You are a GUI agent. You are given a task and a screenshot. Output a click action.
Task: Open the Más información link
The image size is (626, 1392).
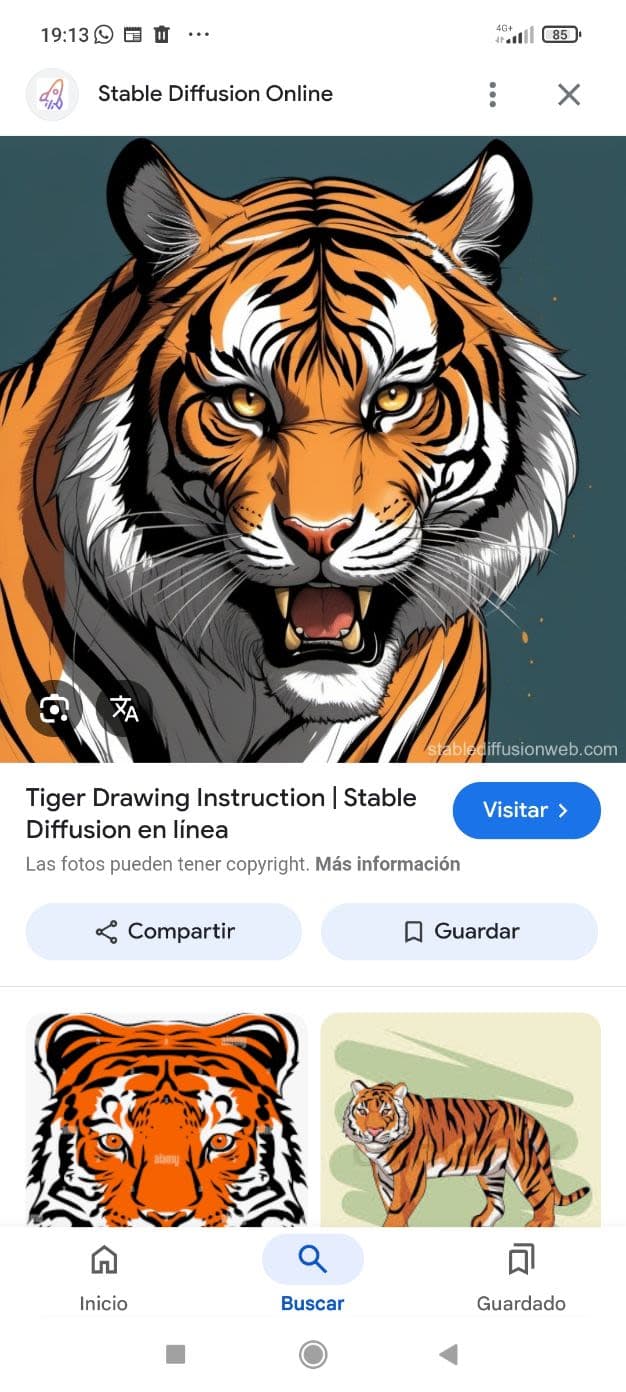[388, 864]
